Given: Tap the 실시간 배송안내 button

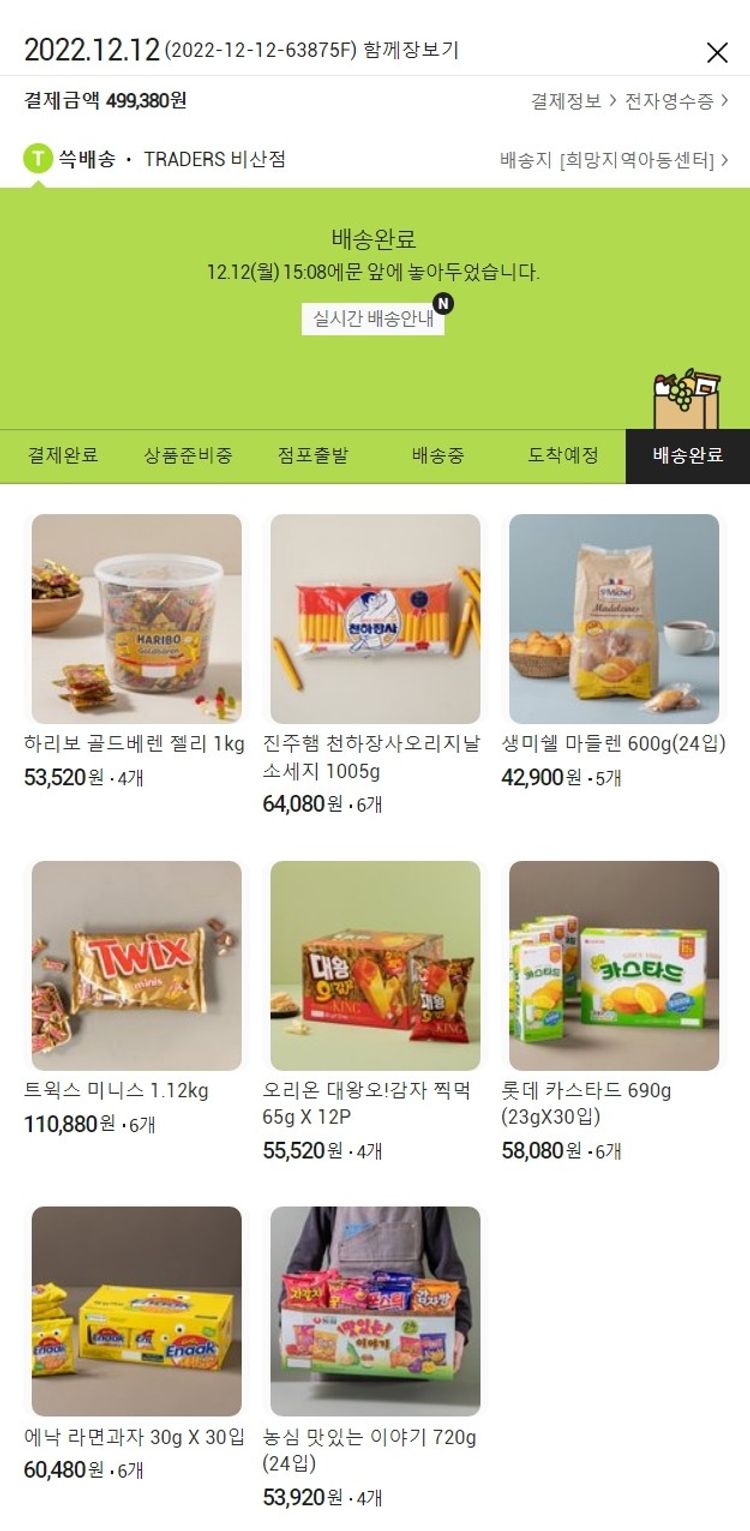Looking at the screenshot, I should click(x=372, y=319).
